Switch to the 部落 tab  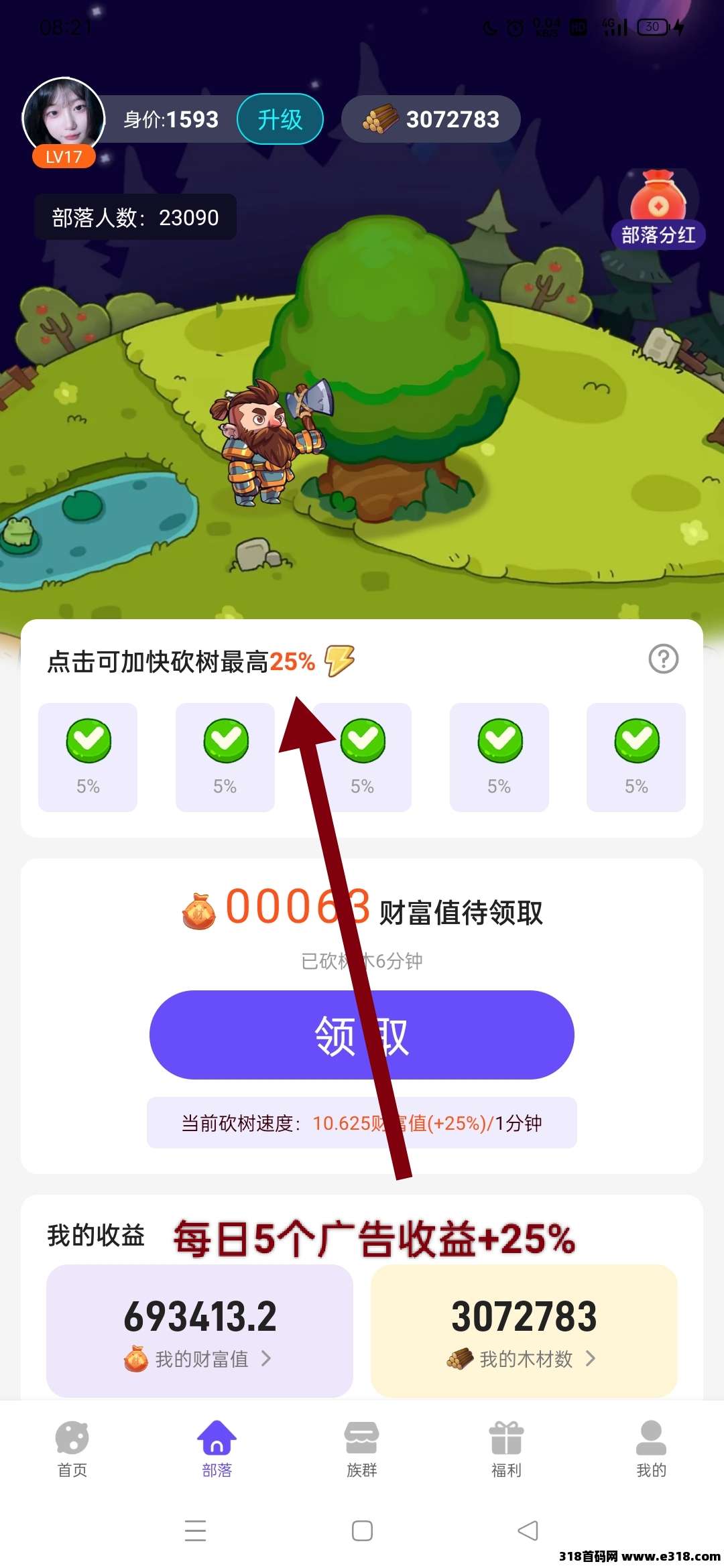(x=217, y=1449)
